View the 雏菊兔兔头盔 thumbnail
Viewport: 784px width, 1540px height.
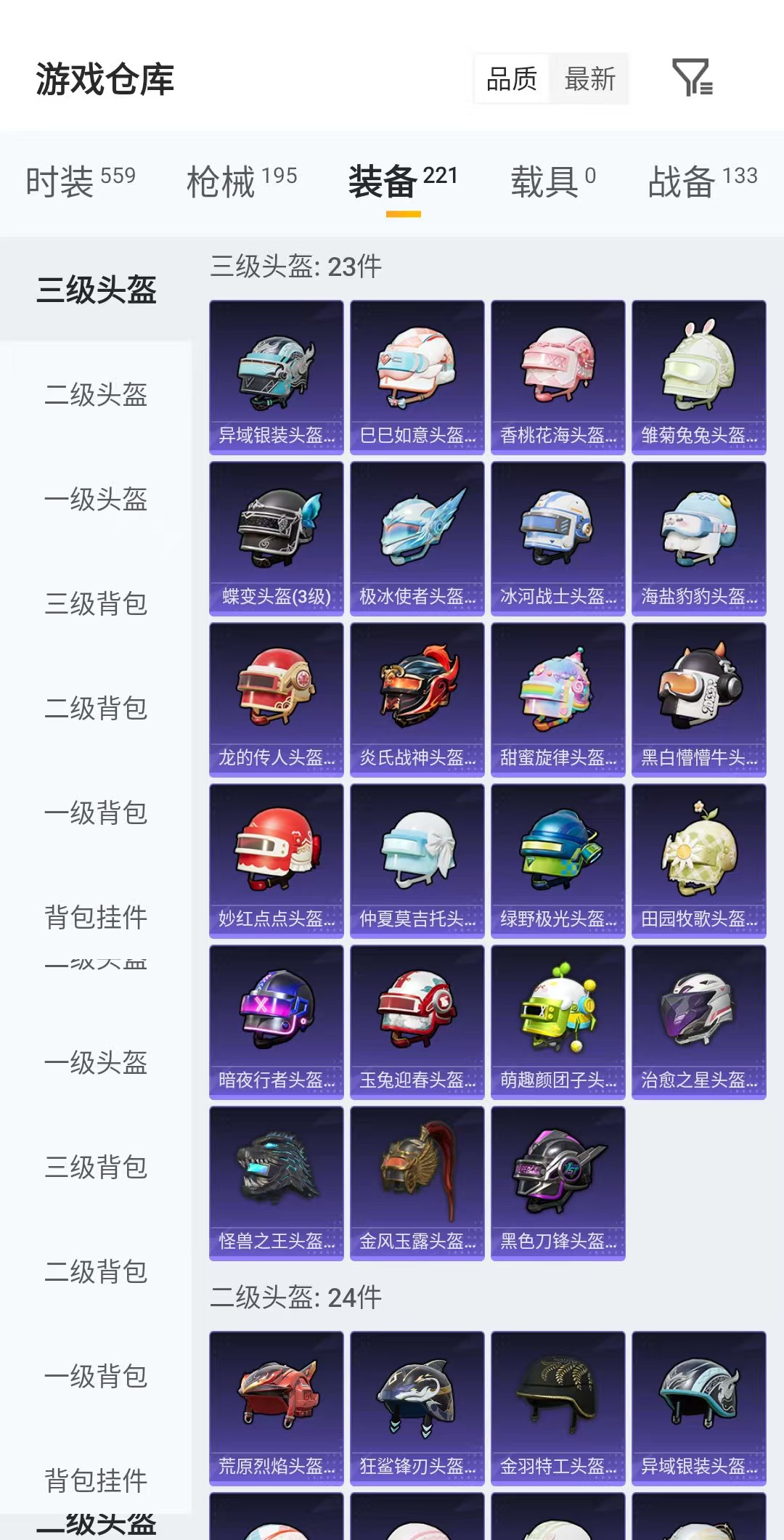(698, 378)
